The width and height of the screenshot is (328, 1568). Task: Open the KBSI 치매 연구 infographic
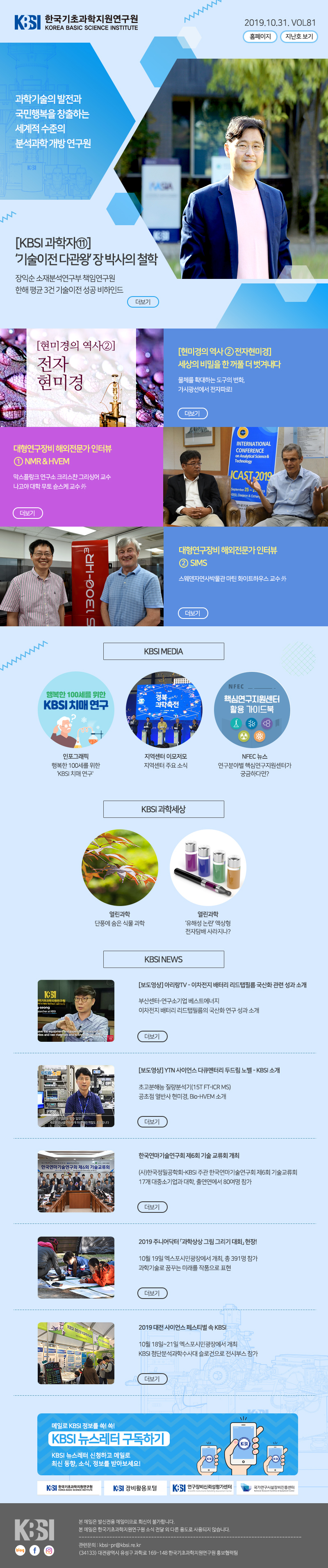[x=75, y=710]
